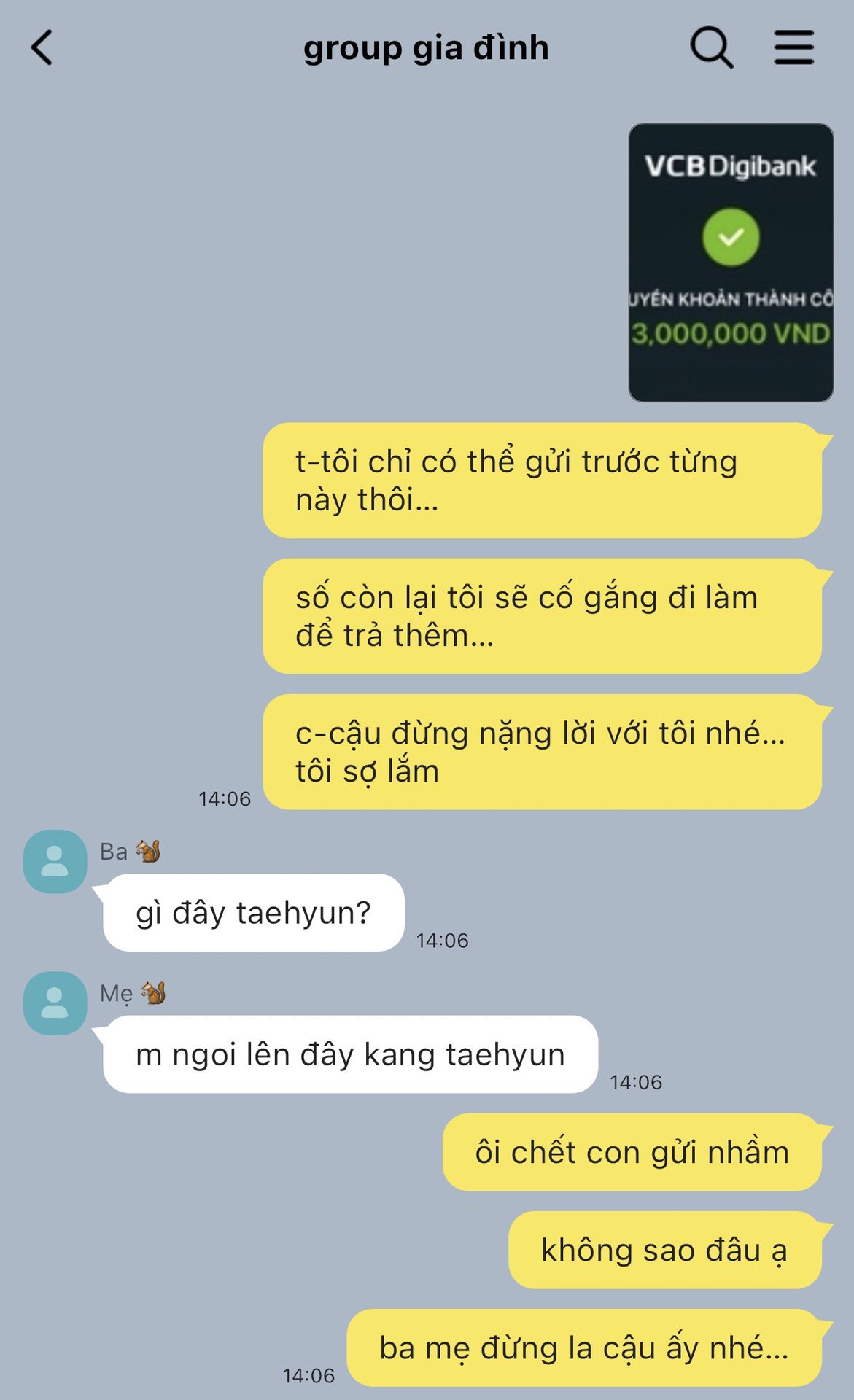This screenshot has height=1400, width=854.
Task: View Mẹ's profile avatar
Action: pyautogui.click(x=55, y=1003)
